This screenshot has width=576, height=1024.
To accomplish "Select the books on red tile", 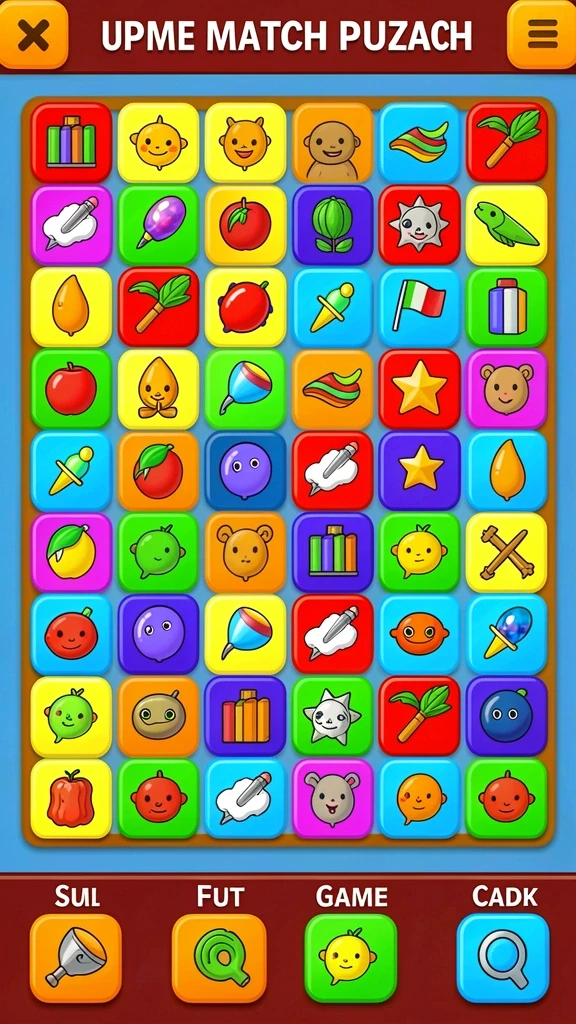I will click(71, 142).
